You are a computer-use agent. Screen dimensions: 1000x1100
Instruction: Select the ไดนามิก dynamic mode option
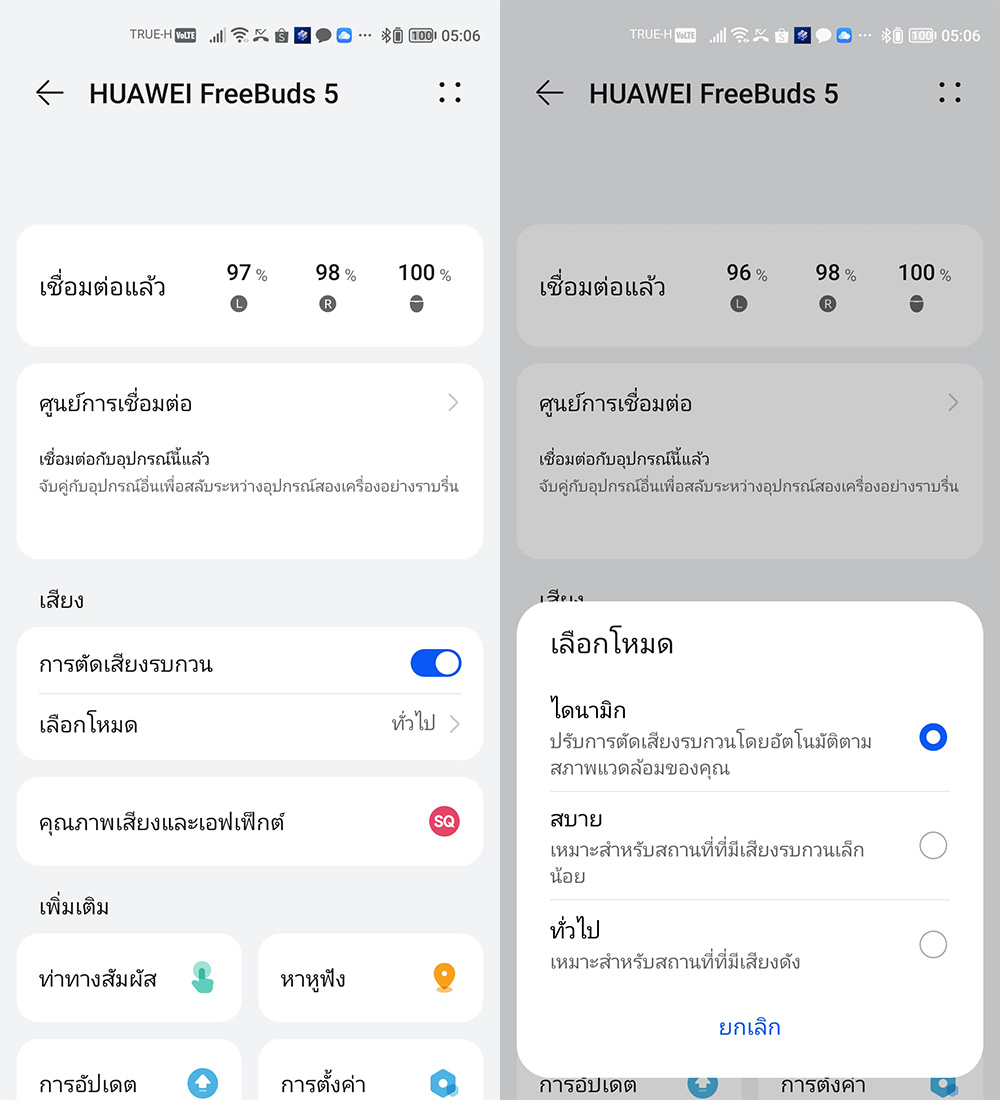[932, 738]
